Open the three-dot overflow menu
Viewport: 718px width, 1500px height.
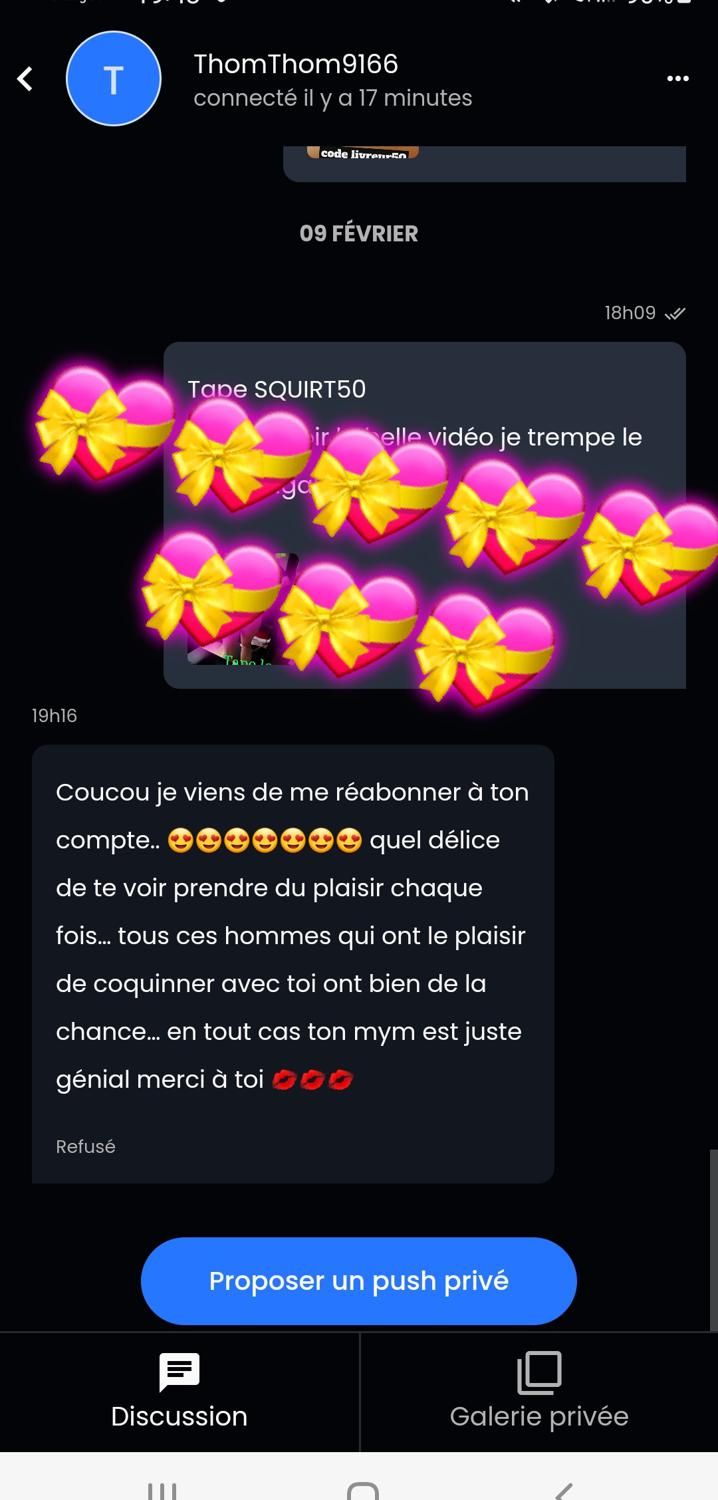[677, 79]
